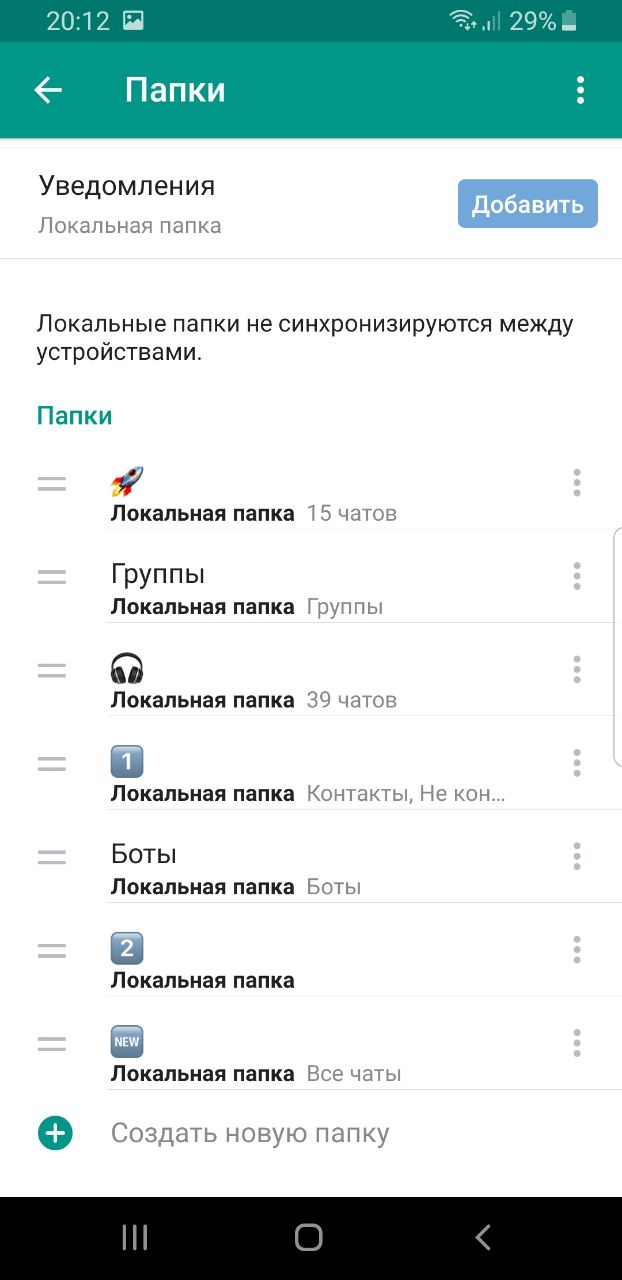The height and width of the screenshot is (1280, 622).
Task: Go to the home screen
Action: [x=309, y=1238]
